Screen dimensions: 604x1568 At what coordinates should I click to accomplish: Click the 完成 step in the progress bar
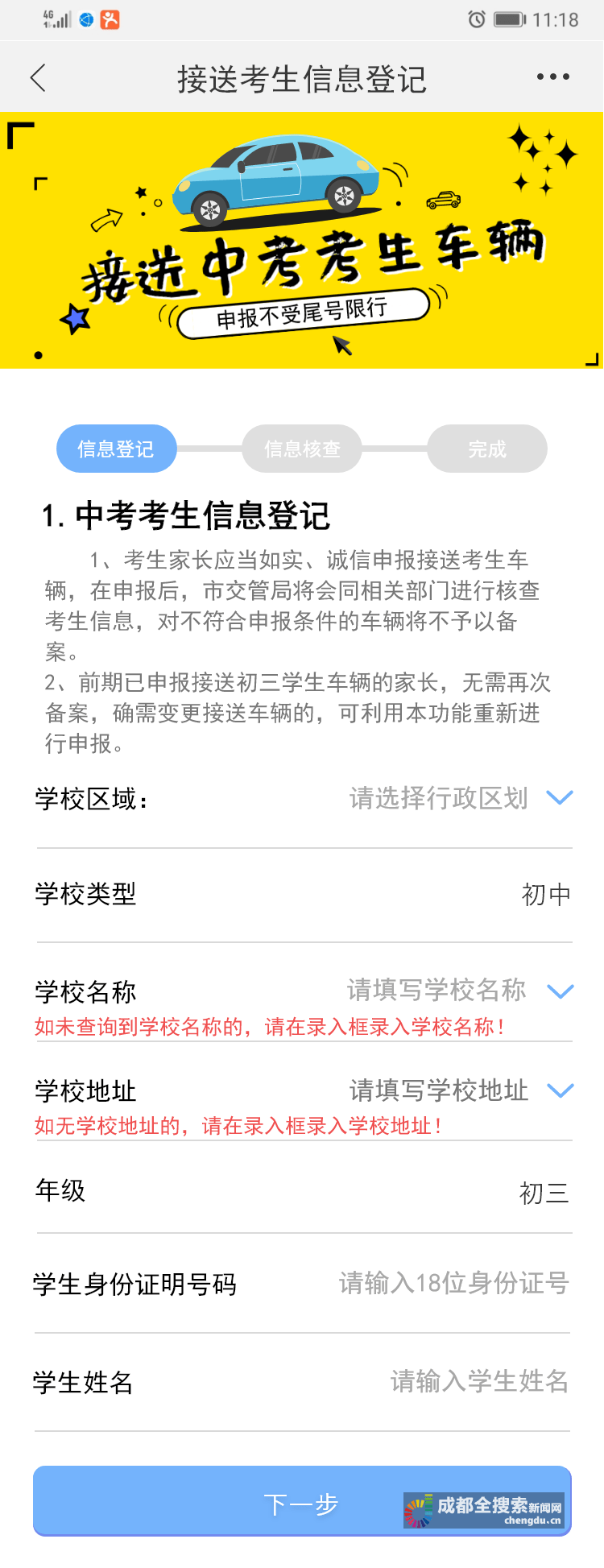(x=486, y=448)
